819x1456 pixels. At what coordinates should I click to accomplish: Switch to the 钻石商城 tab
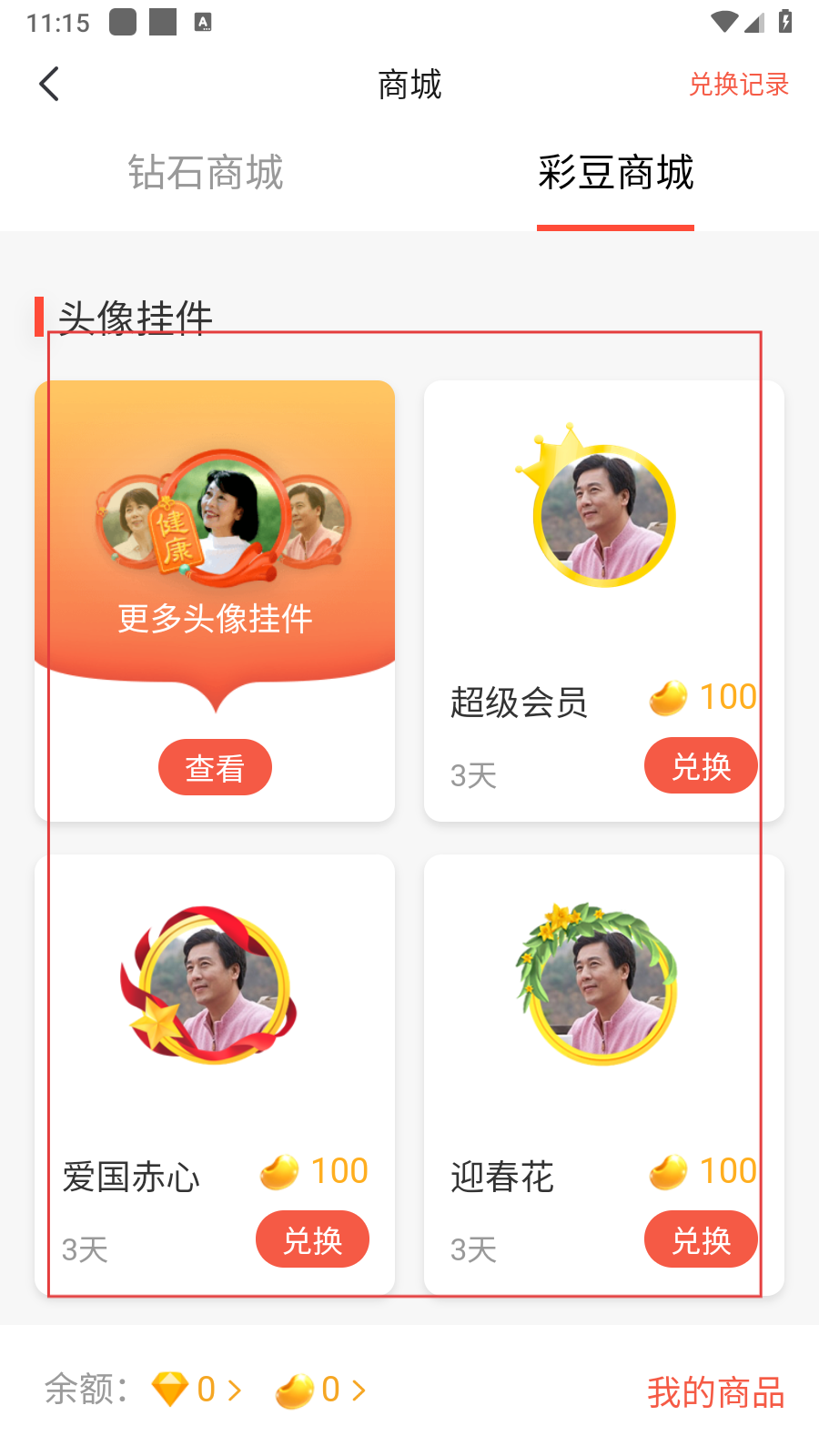pyautogui.click(x=206, y=173)
